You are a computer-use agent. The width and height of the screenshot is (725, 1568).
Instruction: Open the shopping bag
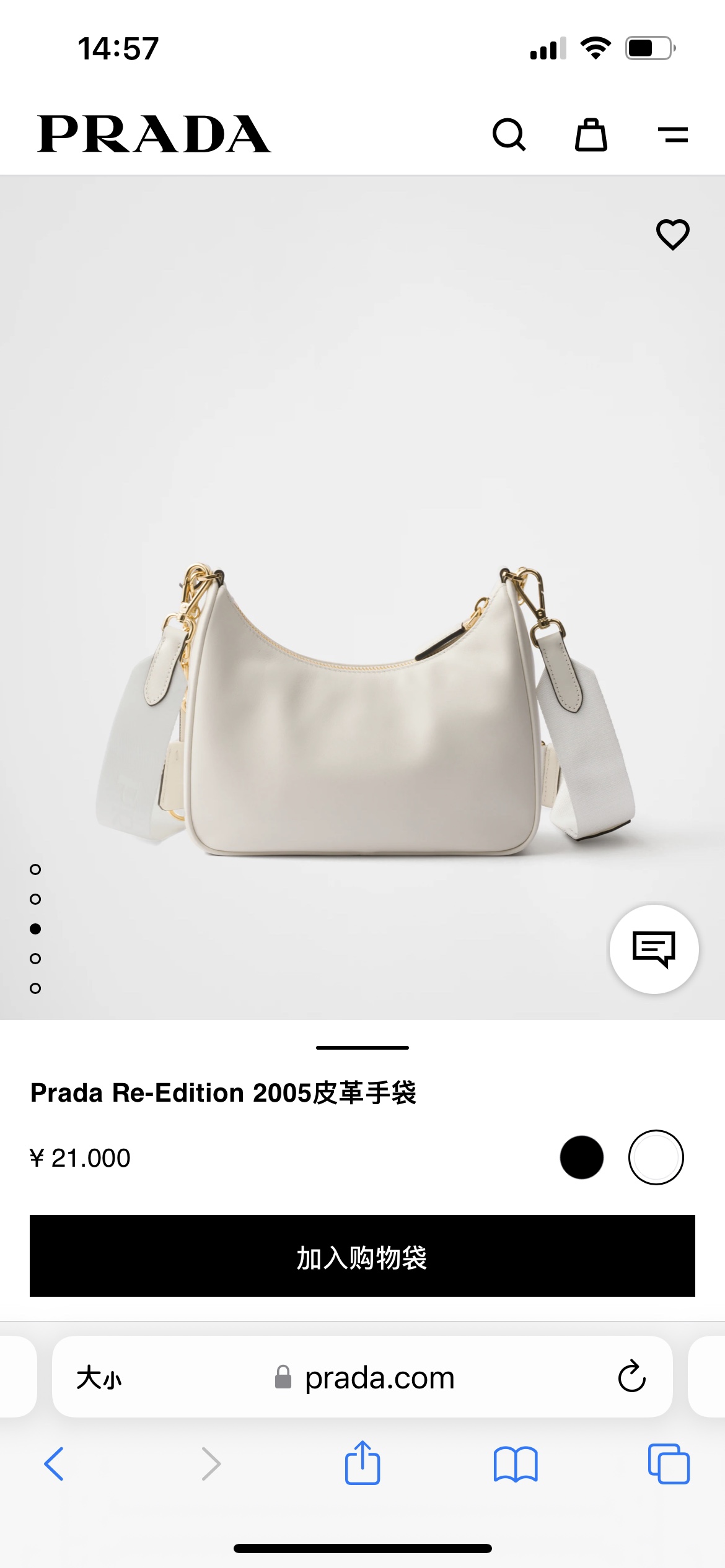click(591, 134)
